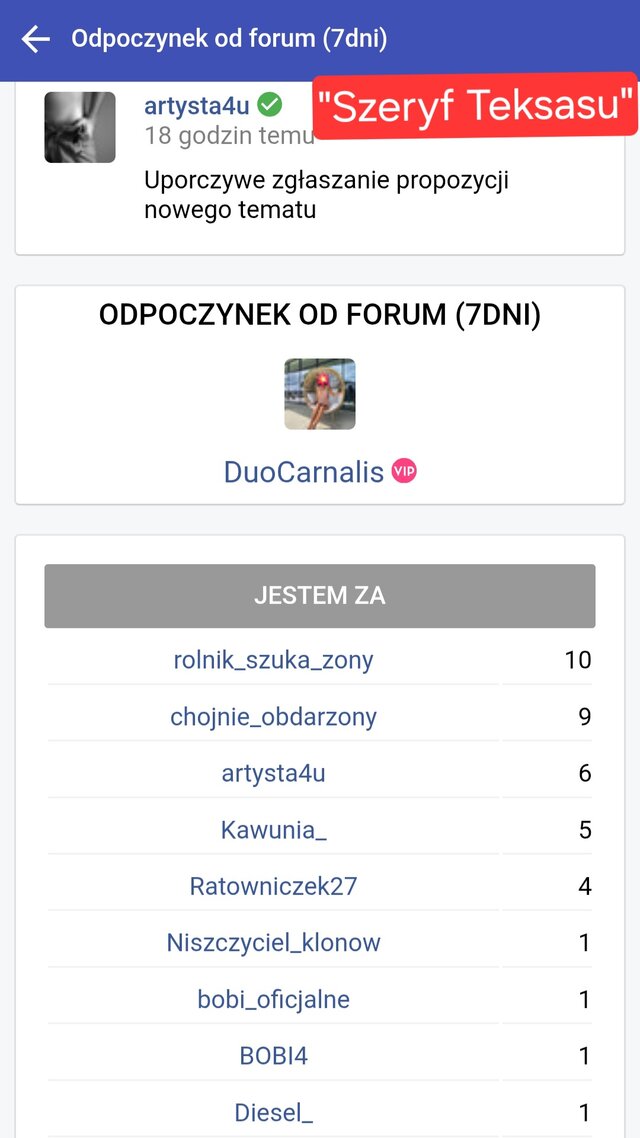This screenshot has width=640, height=1138.
Task: Open artysta4u's profile from the post header
Action: [x=196, y=105]
